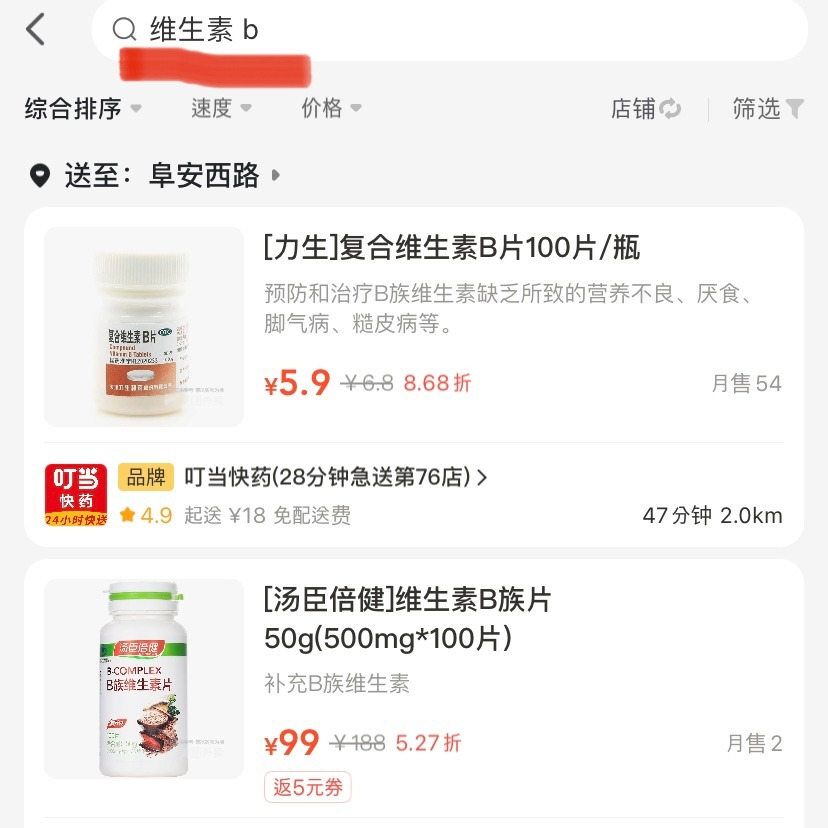Tap the 返5元券 coupon tag
Screen dimensions: 828x828
click(x=308, y=788)
